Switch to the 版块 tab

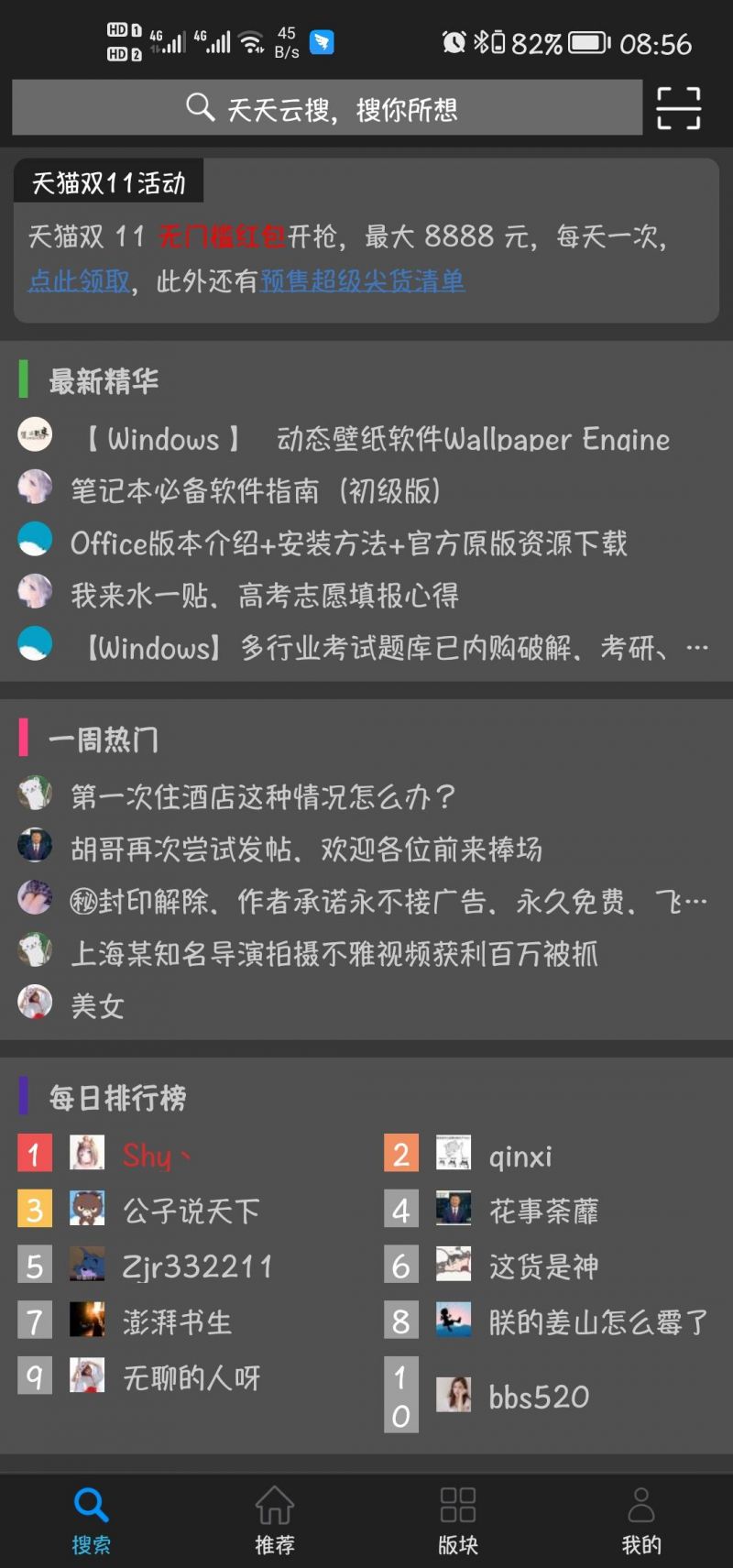pos(458,1519)
